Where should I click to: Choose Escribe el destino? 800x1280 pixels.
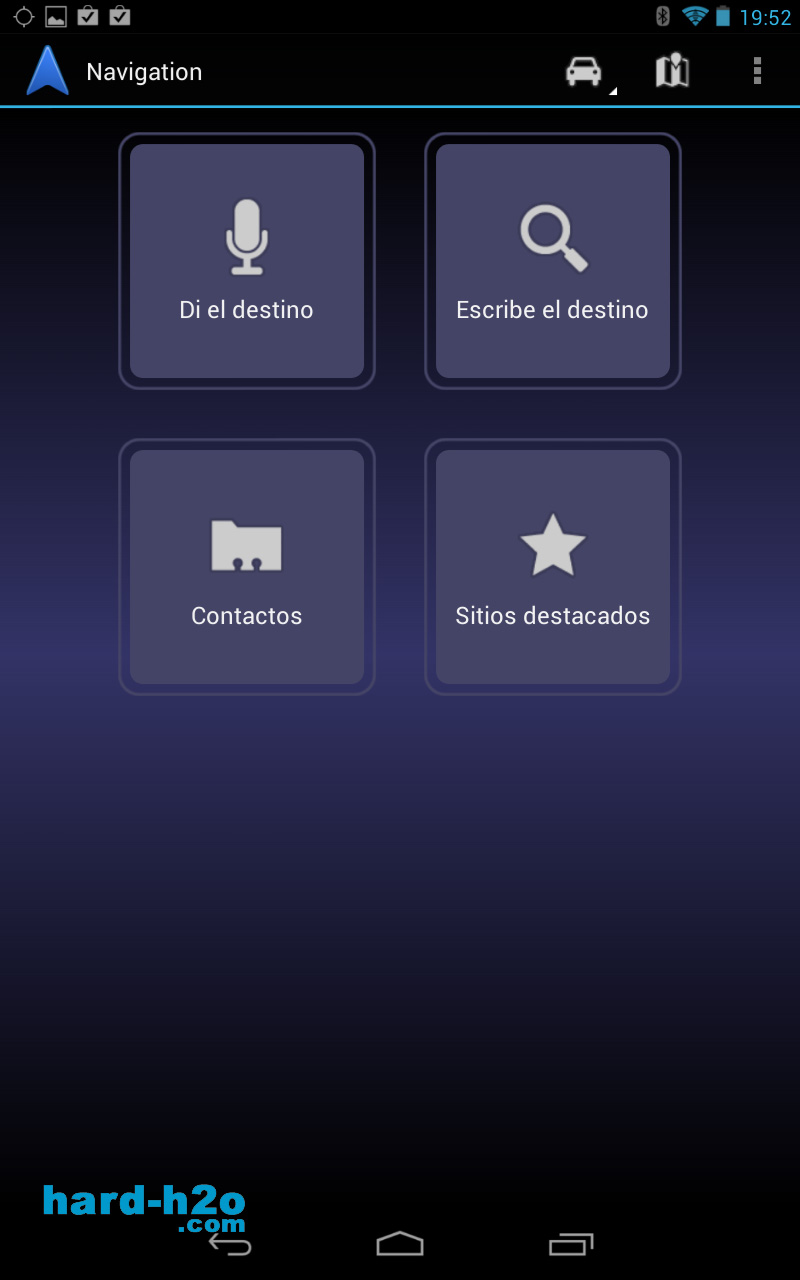click(553, 261)
